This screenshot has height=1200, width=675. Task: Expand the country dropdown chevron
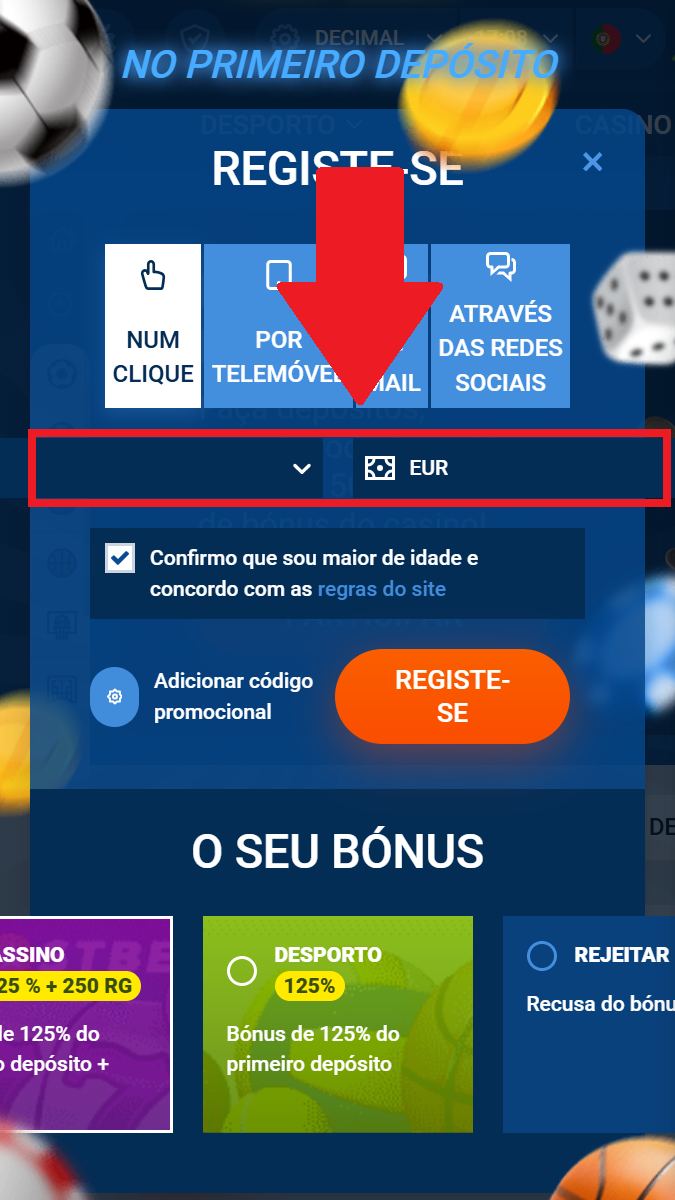click(302, 468)
